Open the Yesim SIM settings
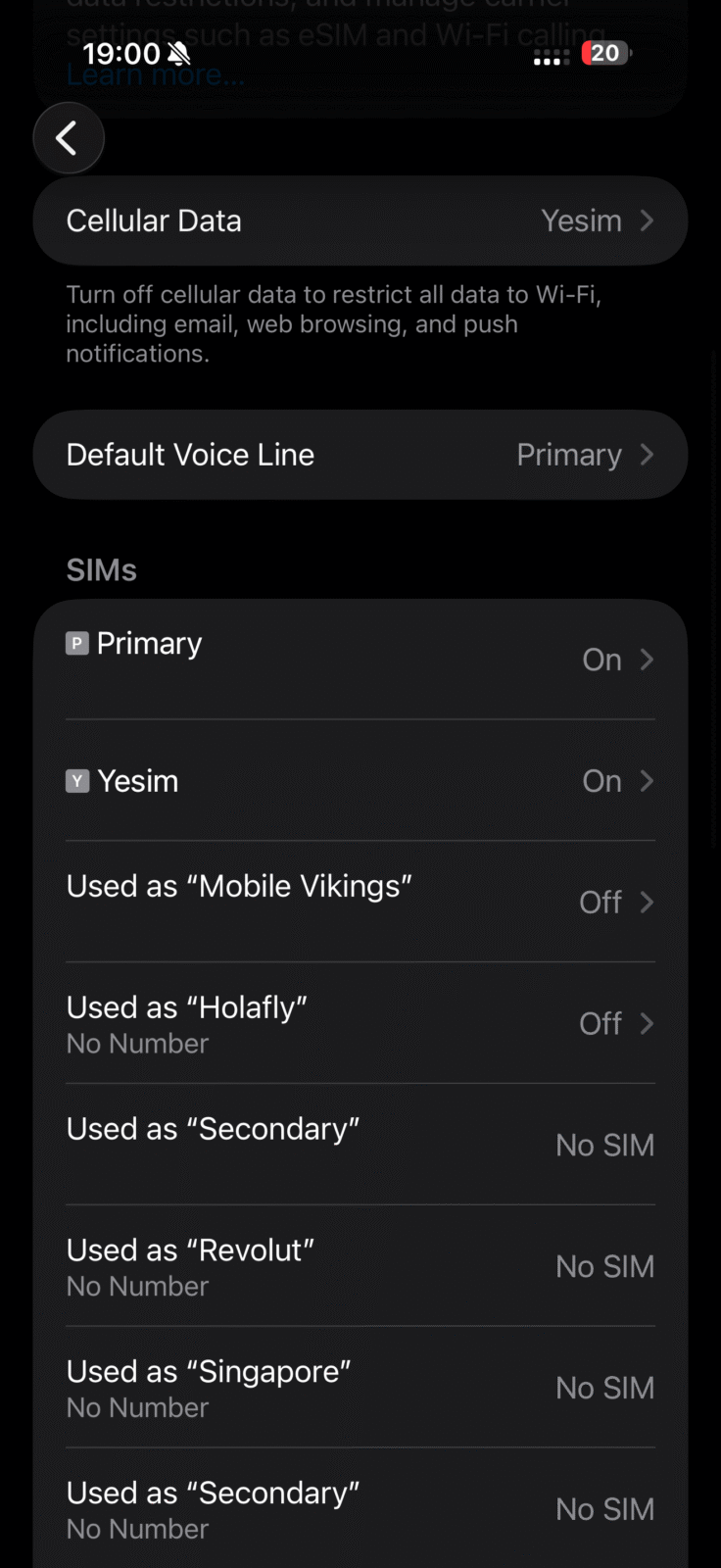Viewport: 721px width, 1568px height. pos(360,781)
